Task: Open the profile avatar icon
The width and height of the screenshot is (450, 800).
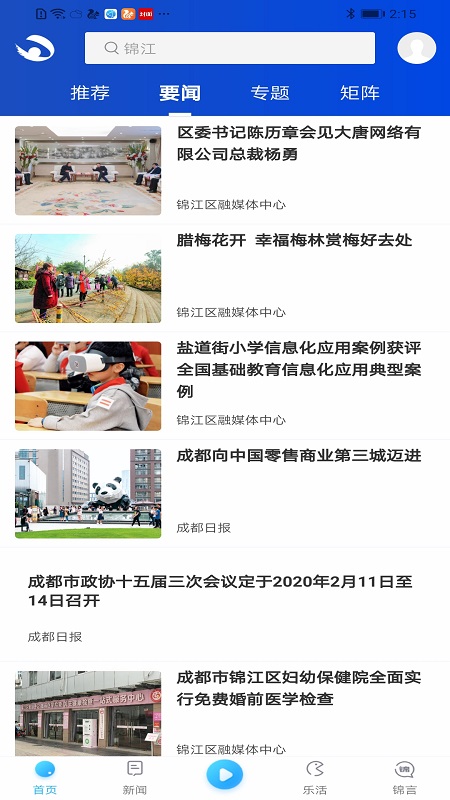Action: coord(416,48)
